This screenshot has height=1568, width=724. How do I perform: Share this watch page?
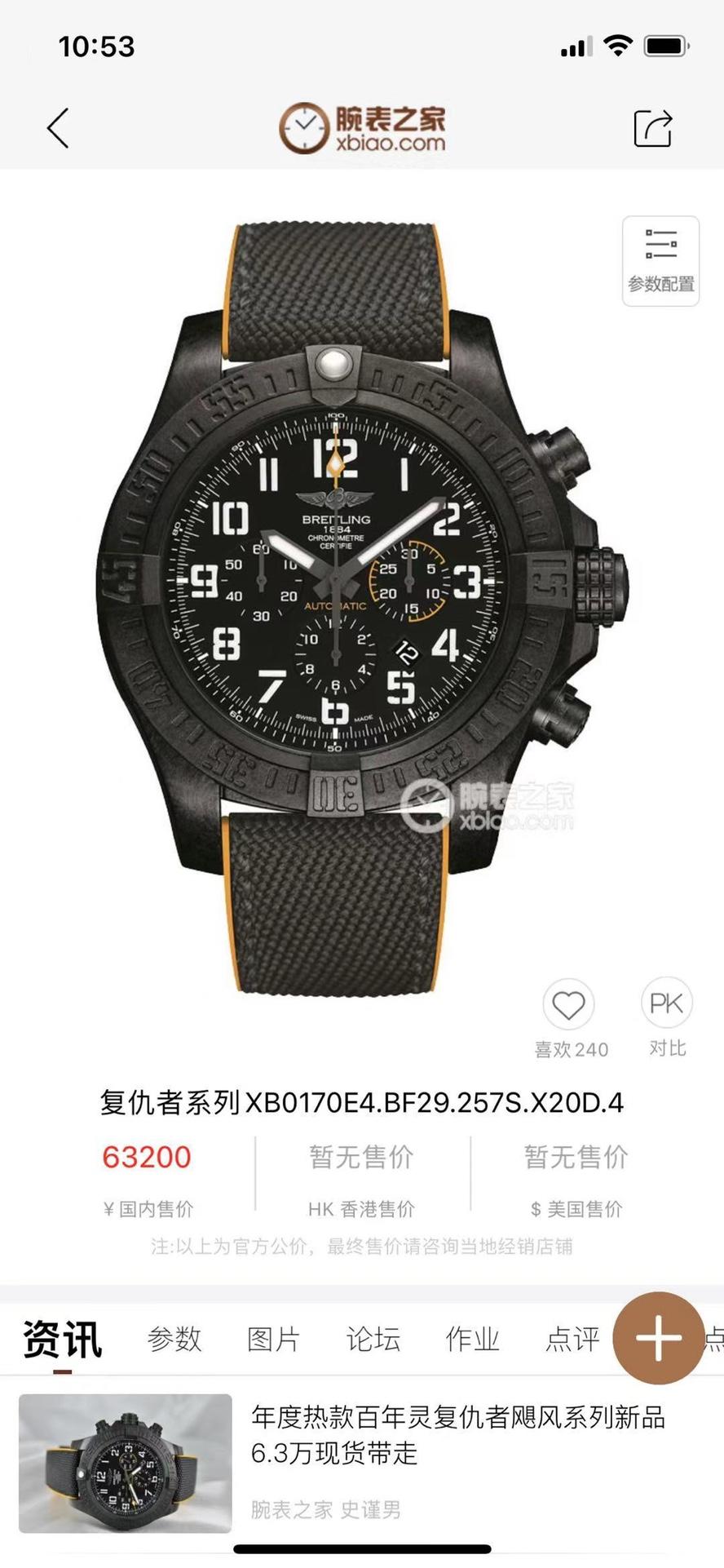point(653,128)
